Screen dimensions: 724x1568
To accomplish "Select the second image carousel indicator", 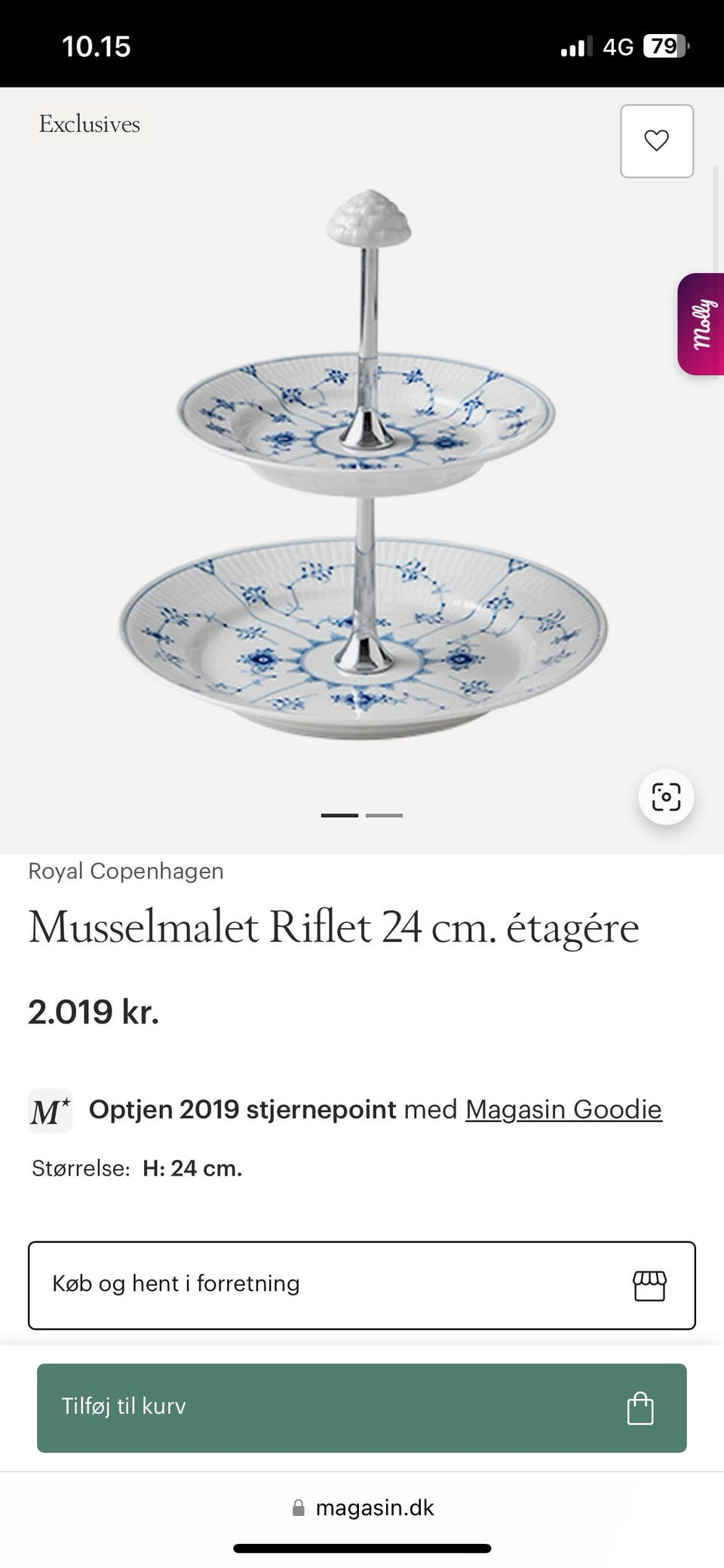I will point(385,815).
